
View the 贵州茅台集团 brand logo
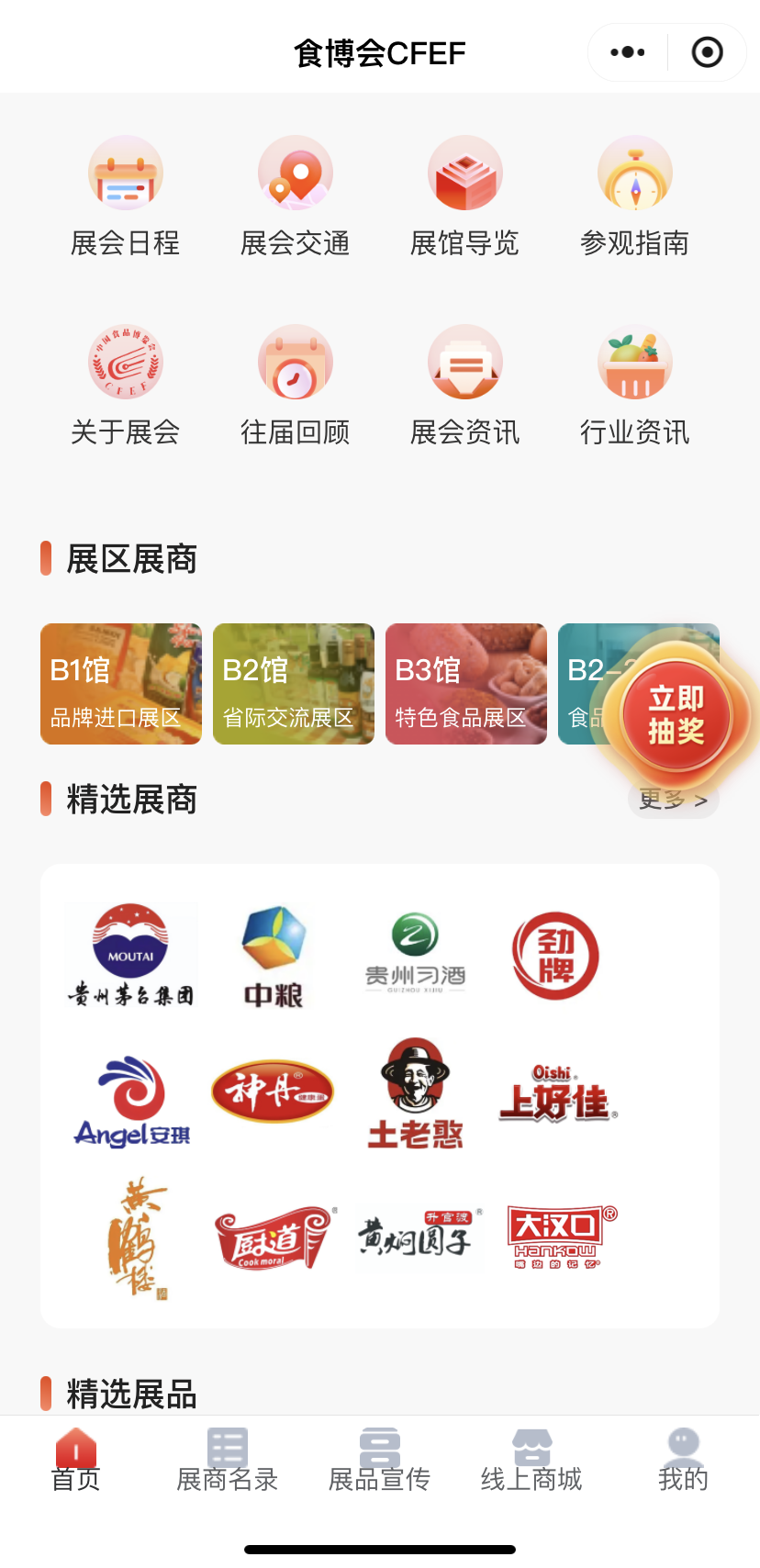(x=129, y=955)
